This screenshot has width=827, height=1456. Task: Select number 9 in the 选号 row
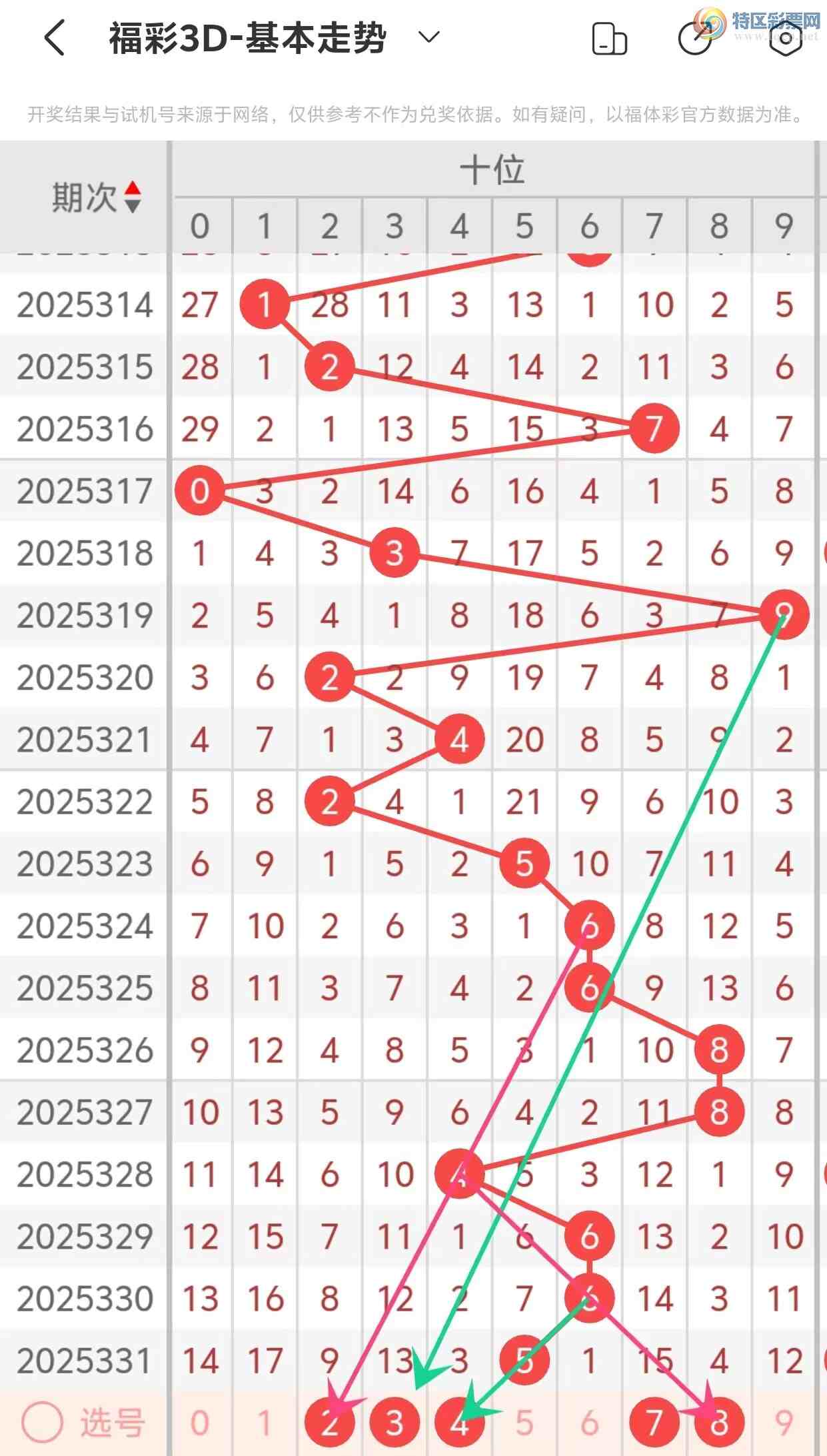pos(784,1423)
